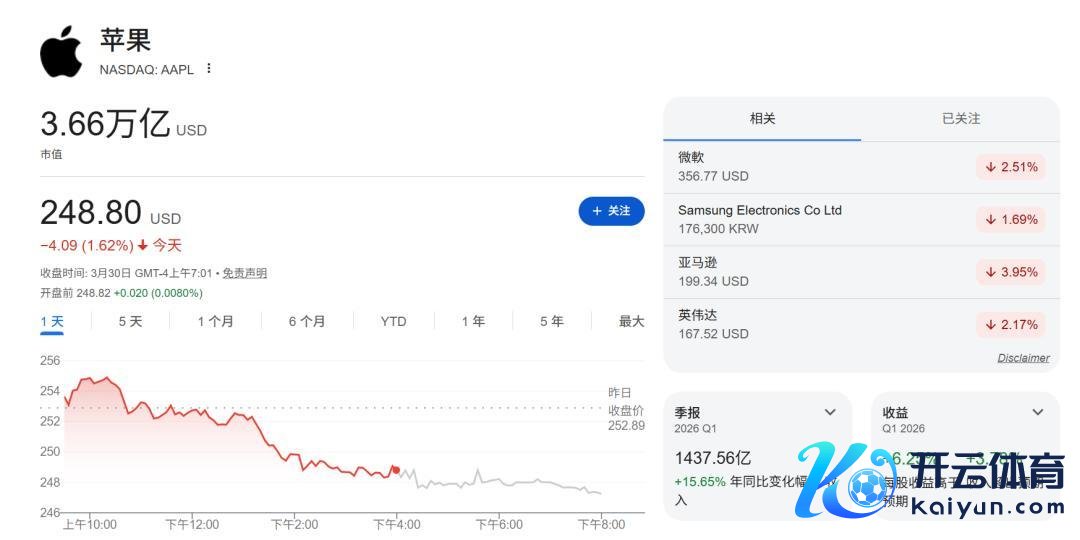Screen dimensions: 1080x540
Task: Open the overflow menu beside NASDAQ: AAPL
Action: (209, 69)
